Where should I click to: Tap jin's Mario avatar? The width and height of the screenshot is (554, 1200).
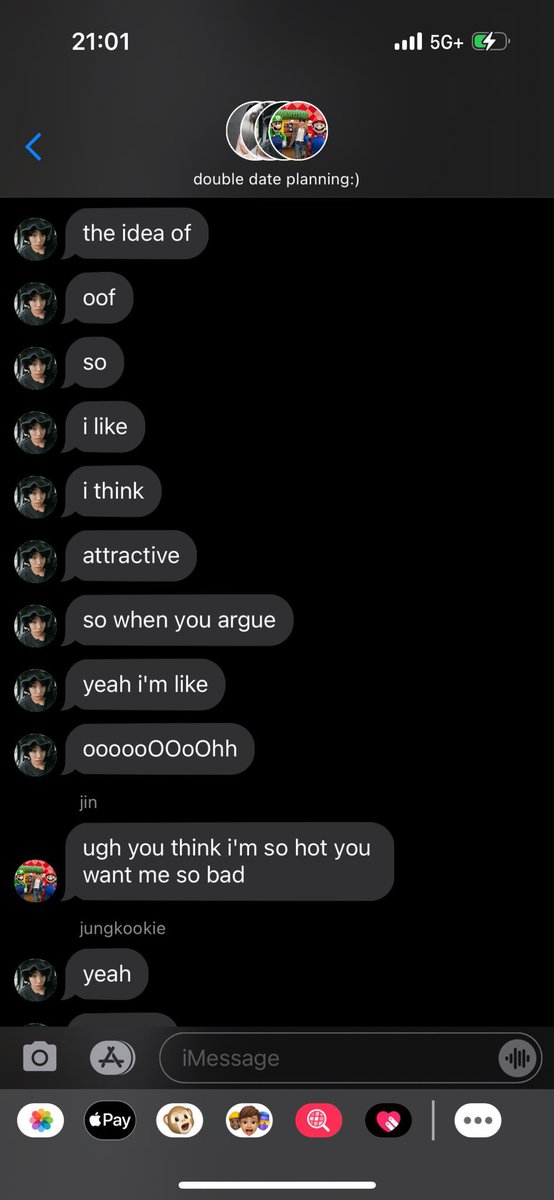pyautogui.click(x=36, y=880)
